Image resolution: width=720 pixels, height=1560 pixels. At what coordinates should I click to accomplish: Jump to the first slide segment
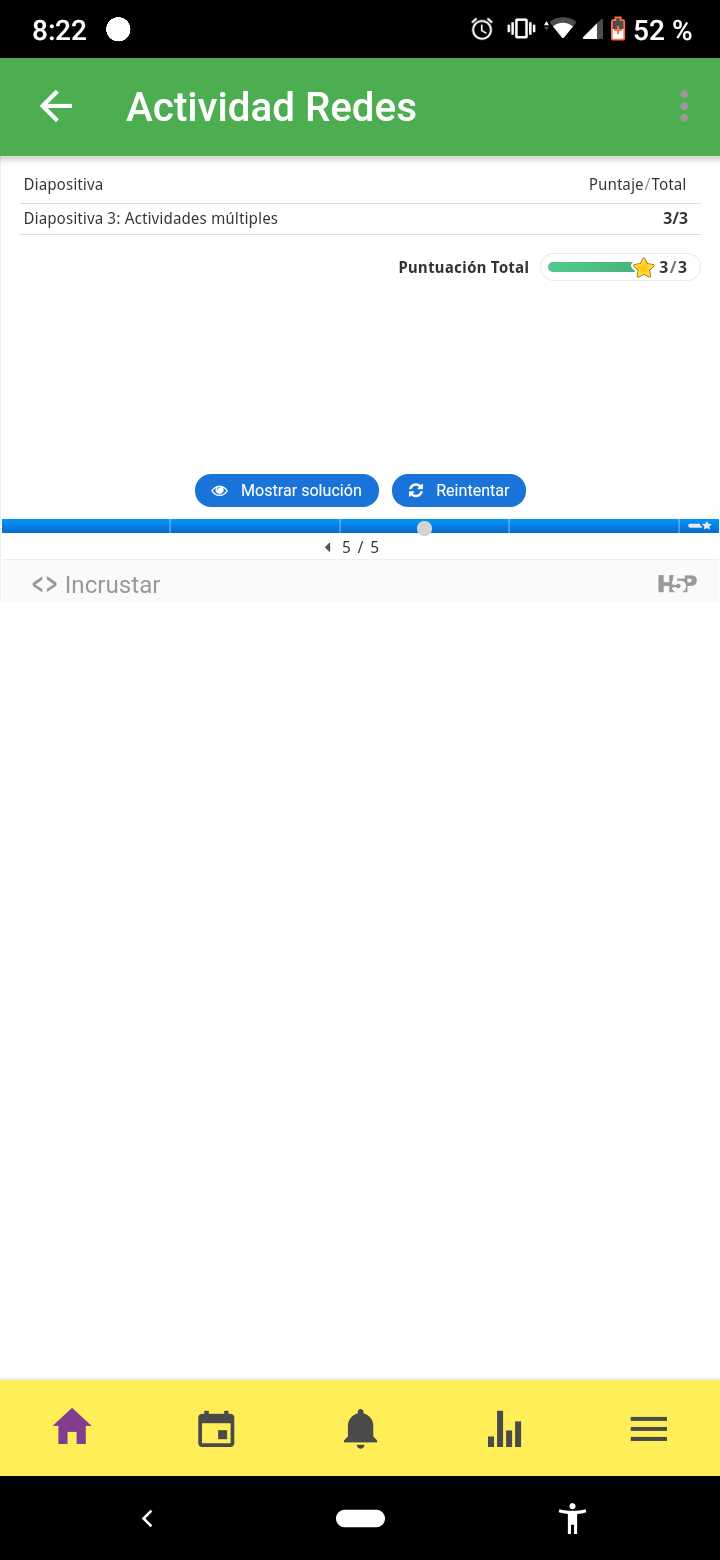coord(86,526)
